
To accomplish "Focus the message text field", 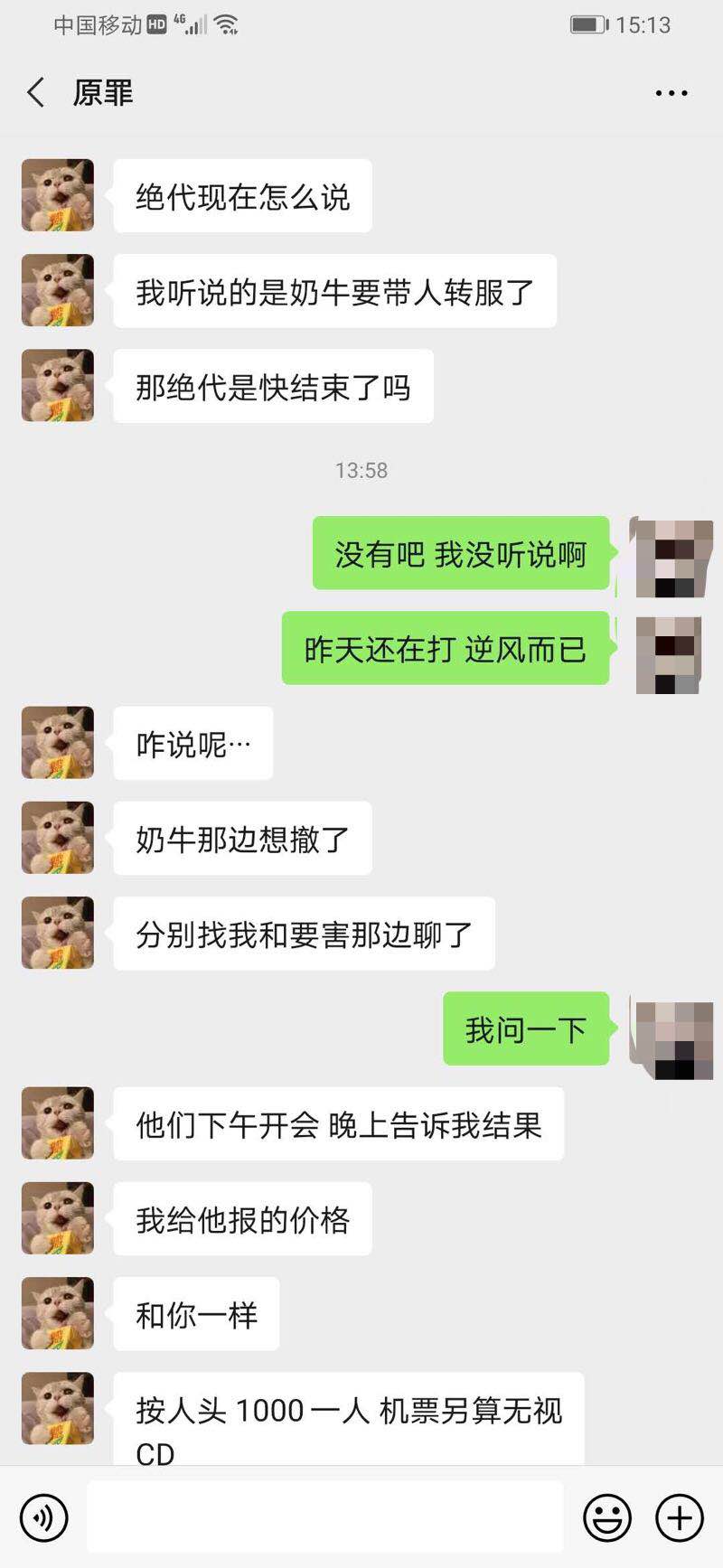I will [325, 1517].
